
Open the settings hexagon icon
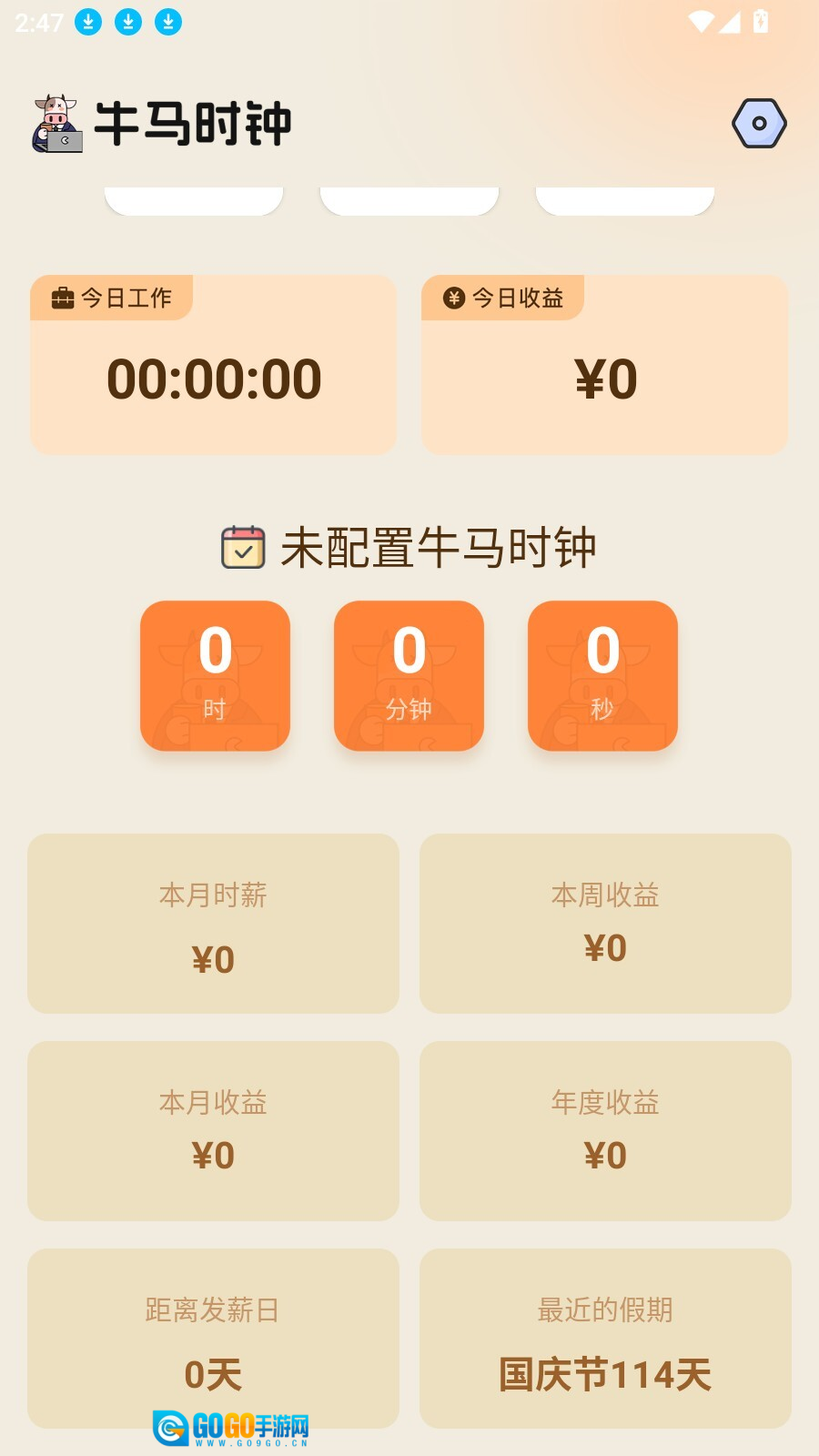759,124
